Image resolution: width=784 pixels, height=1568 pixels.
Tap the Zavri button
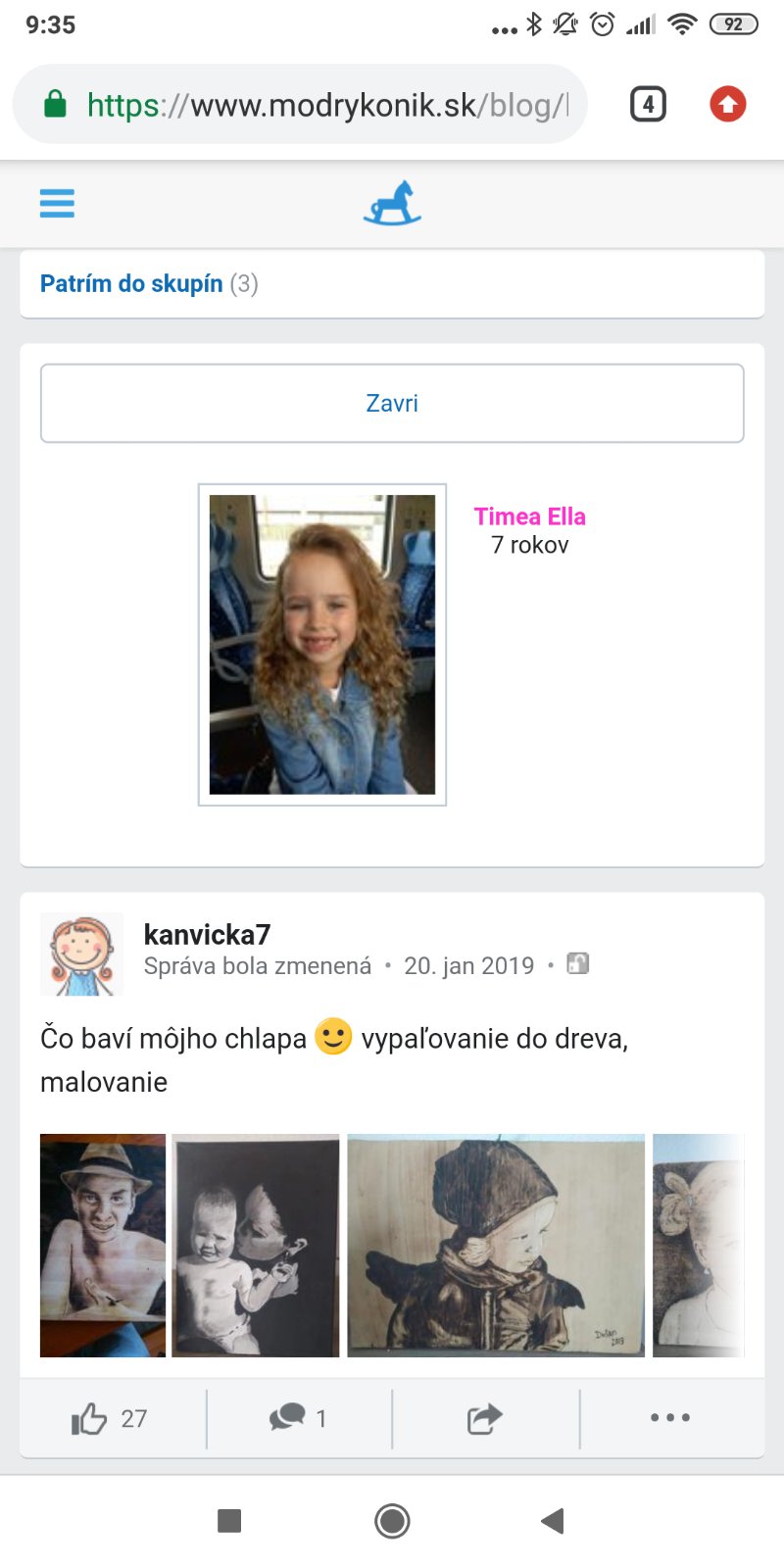tap(392, 403)
